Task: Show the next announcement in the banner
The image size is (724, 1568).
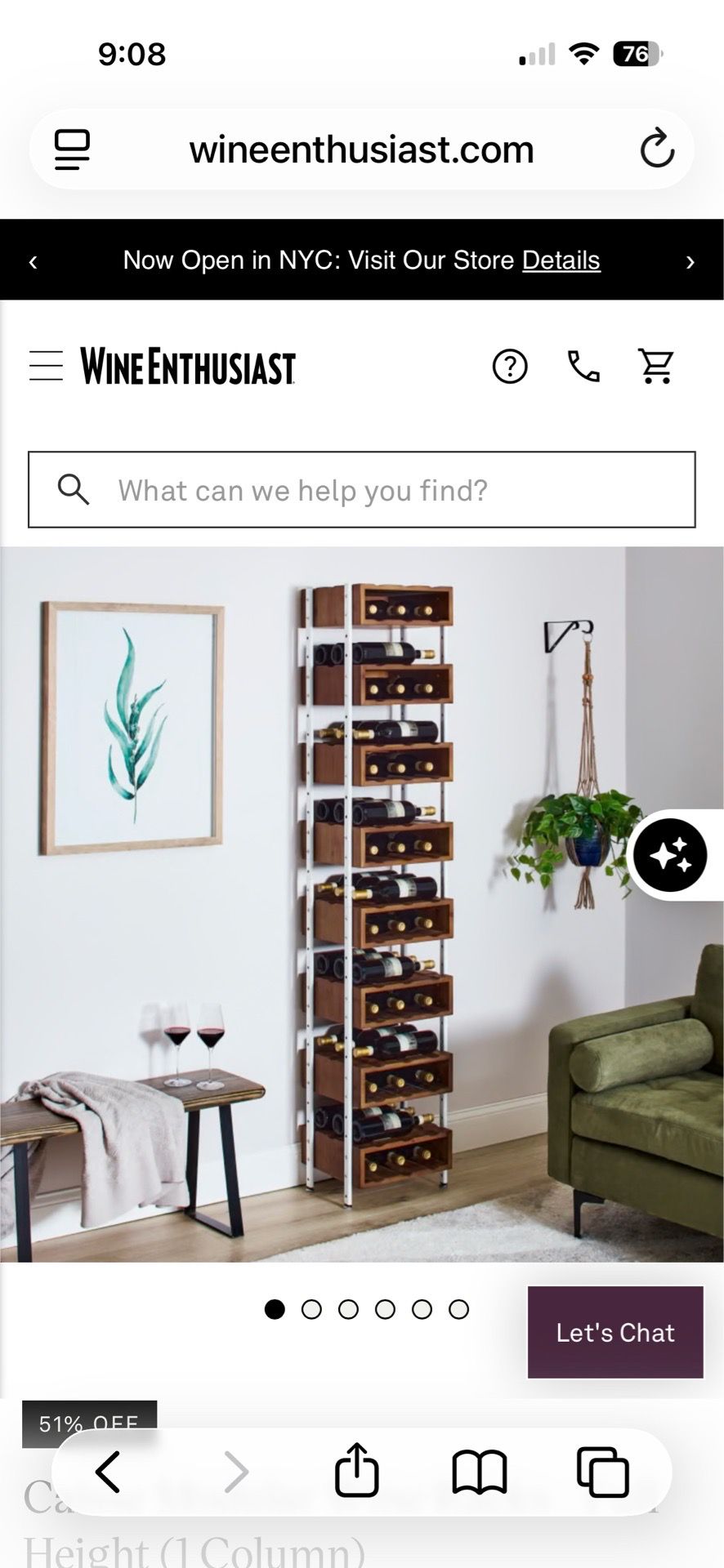Action: 690,261
